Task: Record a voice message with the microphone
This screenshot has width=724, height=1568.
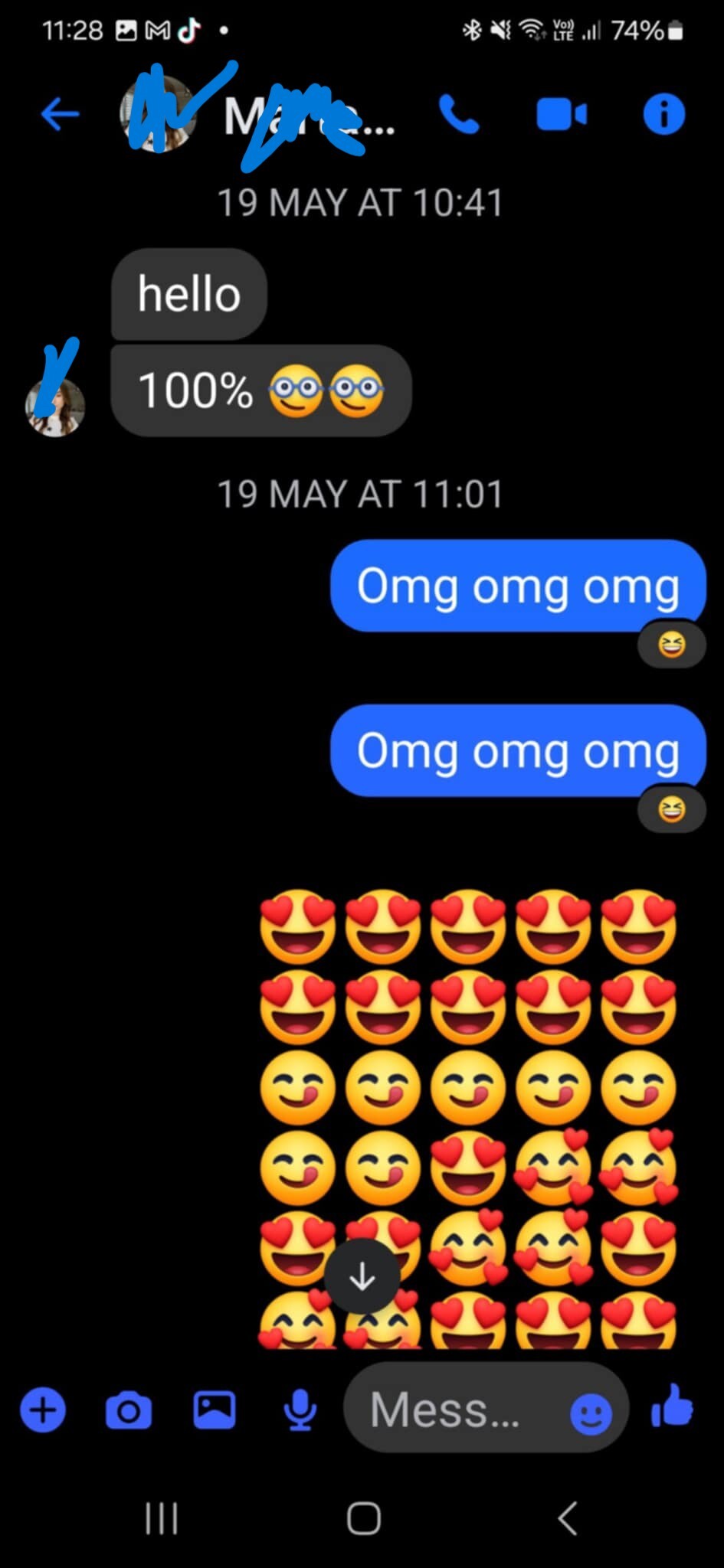Action: point(300,1410)
